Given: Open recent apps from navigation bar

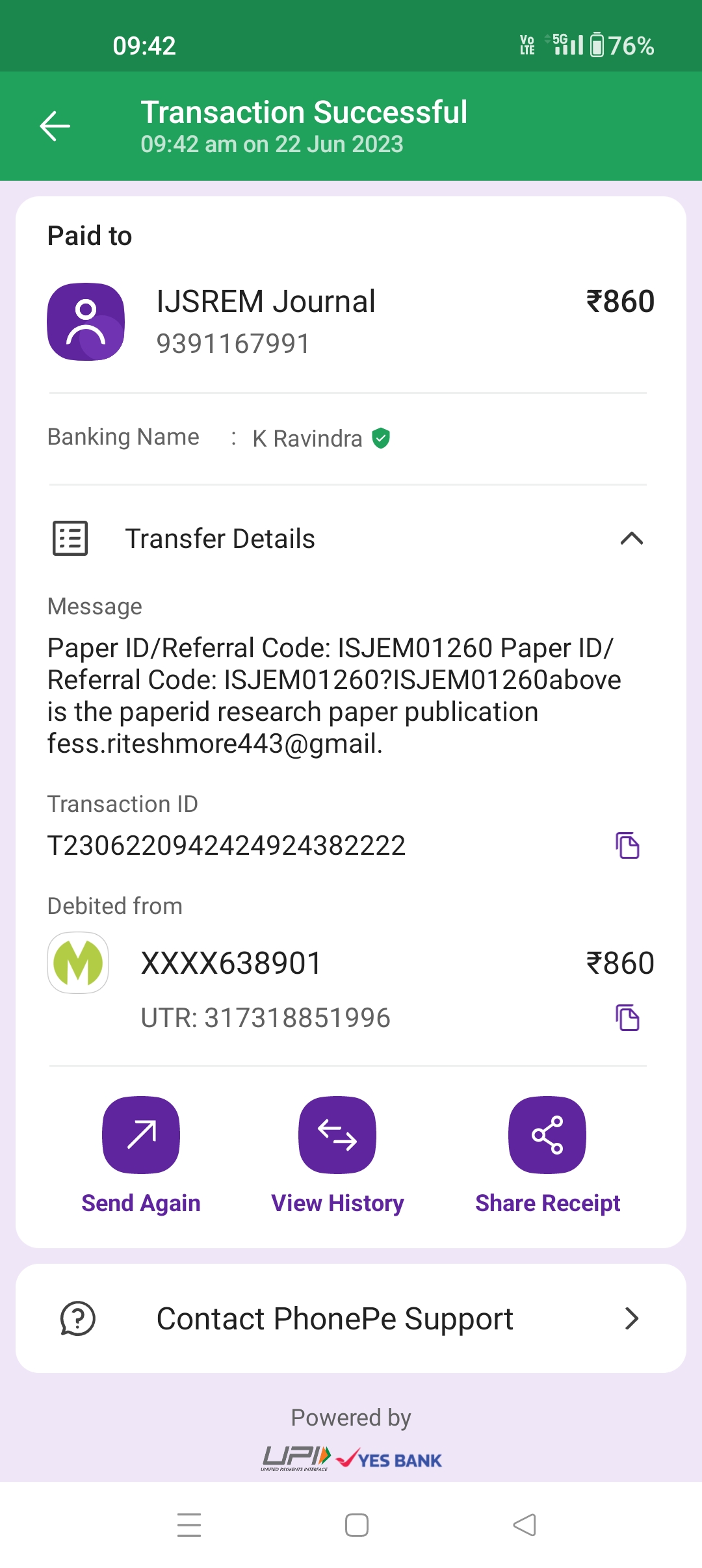Looking at the screenshot, I should coord(189,1525).
